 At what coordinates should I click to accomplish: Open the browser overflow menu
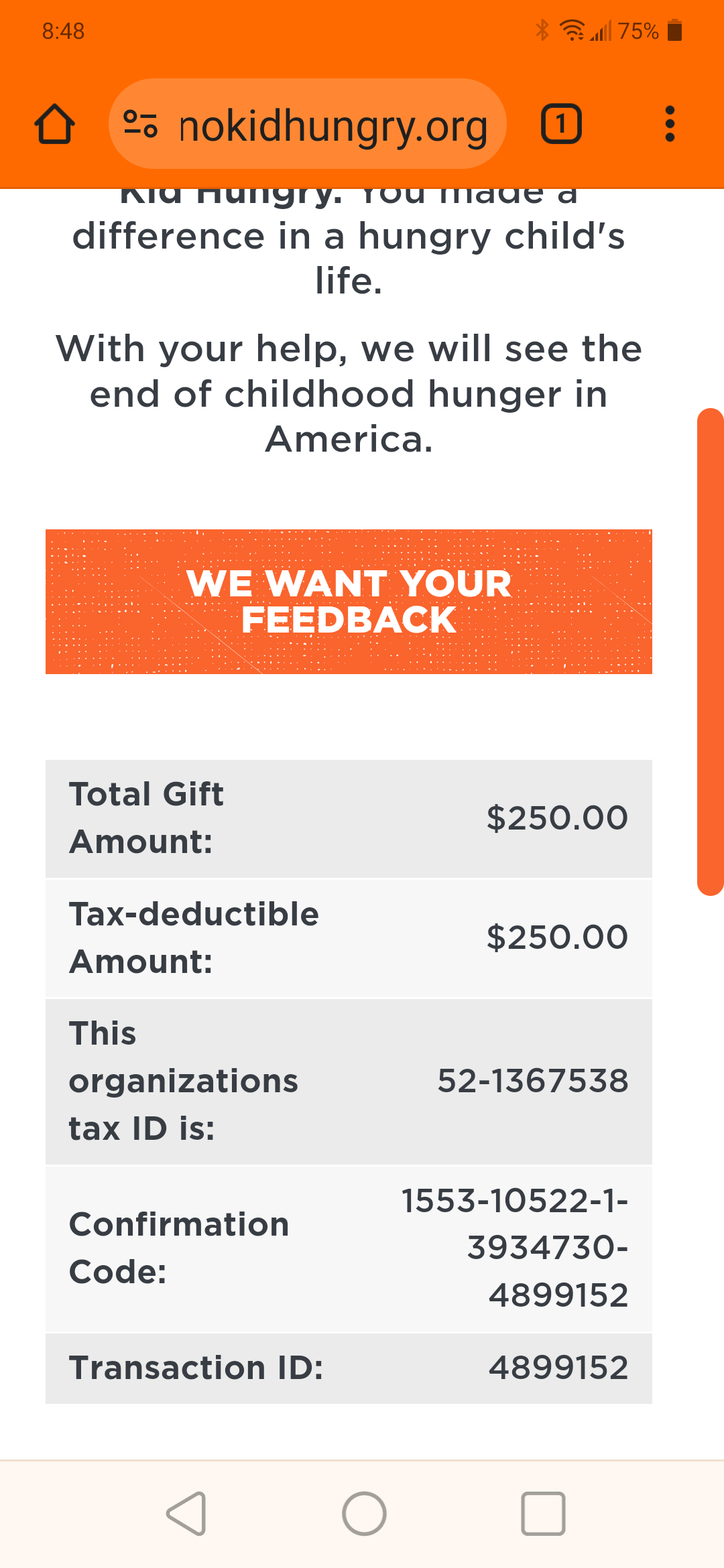[x=669, y=124]
